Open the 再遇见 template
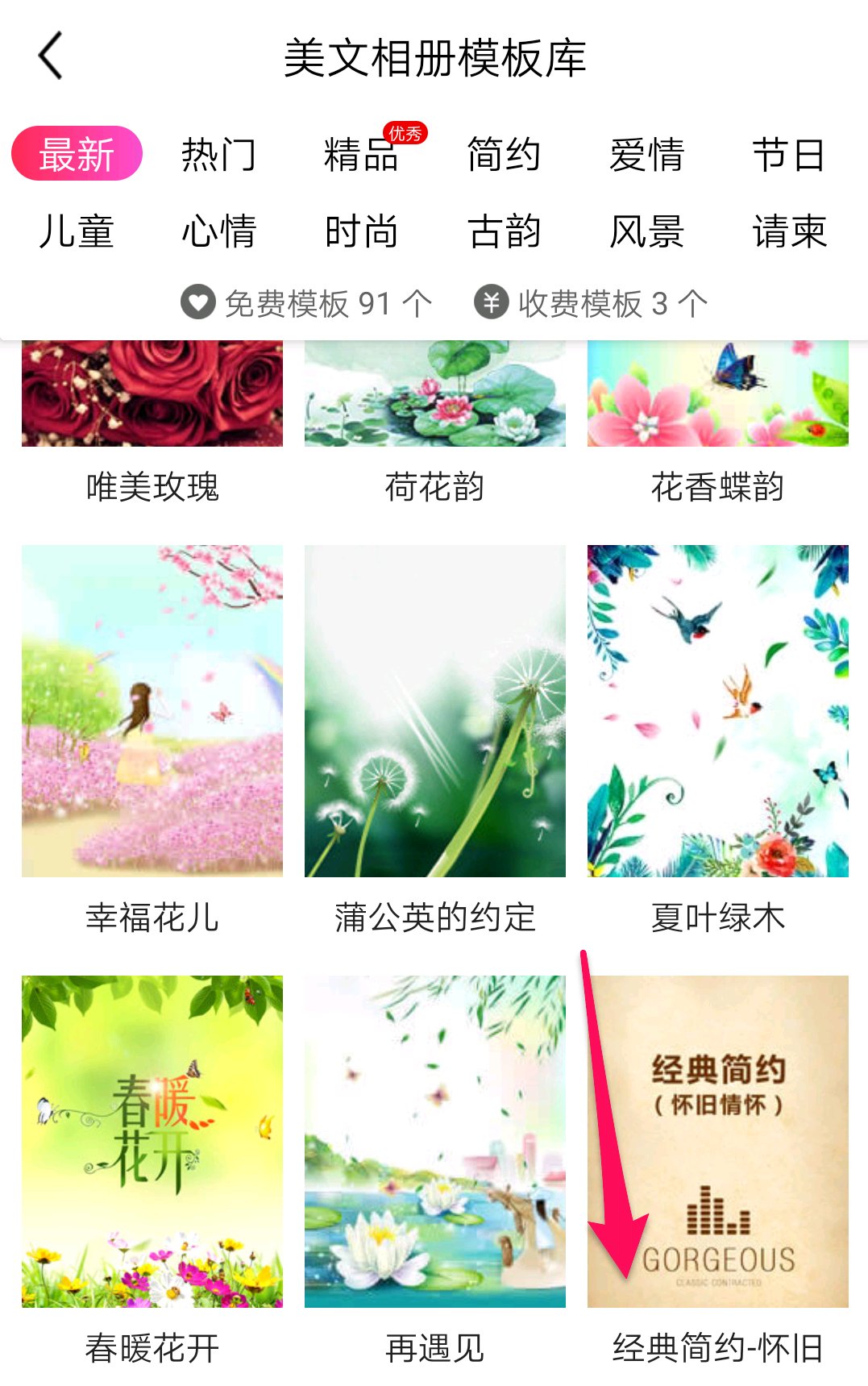 tap(435, 1141)
